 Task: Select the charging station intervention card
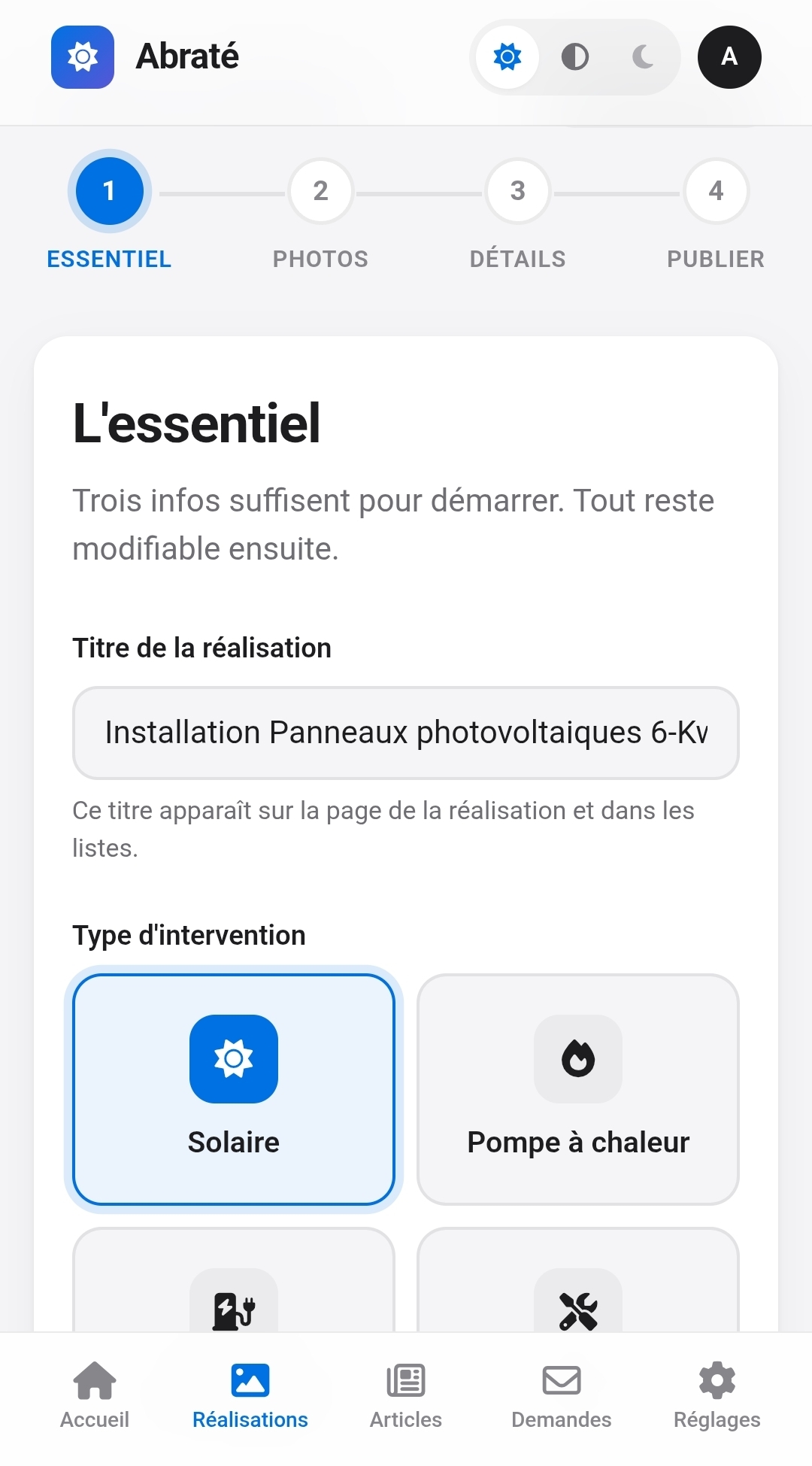coord(234,1280)
